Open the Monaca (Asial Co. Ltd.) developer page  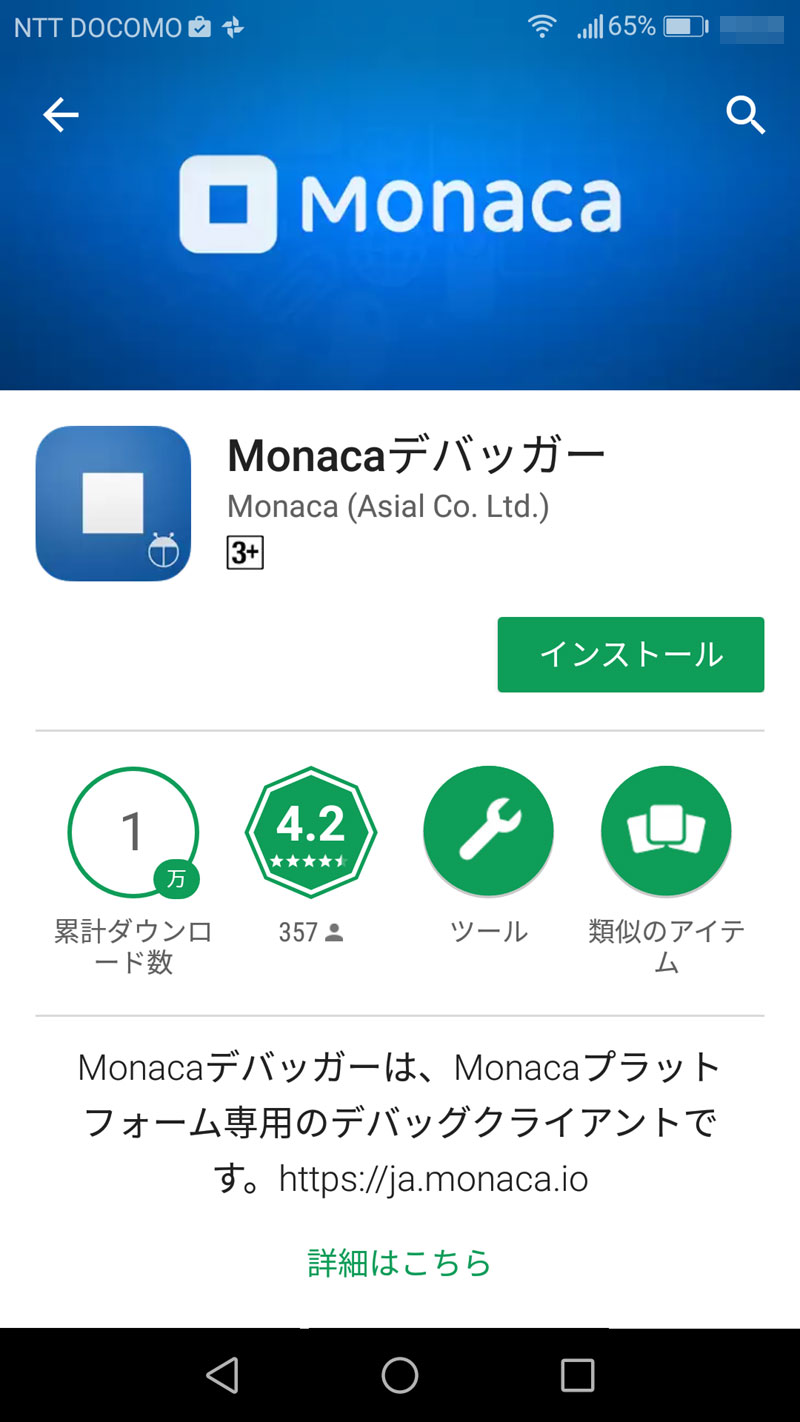(x=388, y=506)
